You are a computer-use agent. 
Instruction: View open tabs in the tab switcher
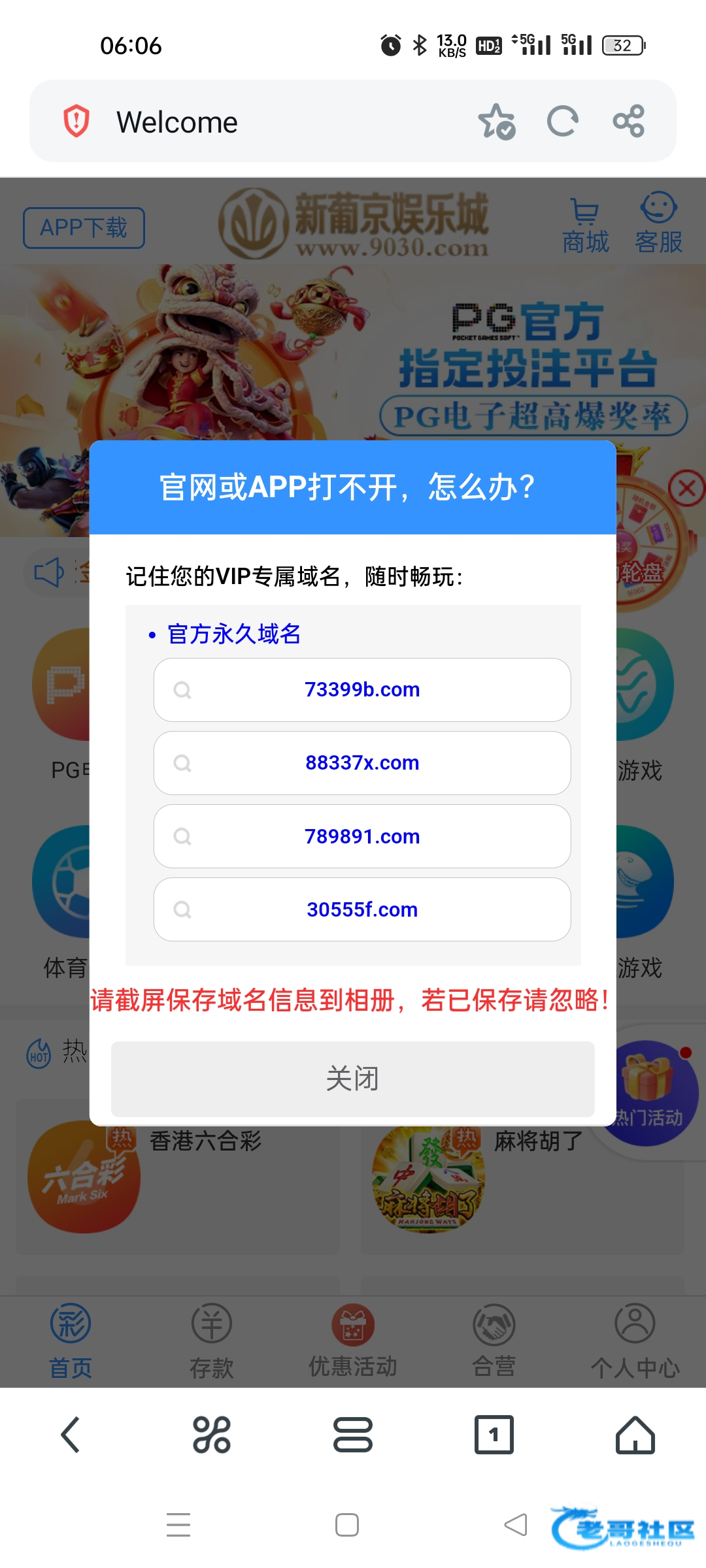(494, 1435)
